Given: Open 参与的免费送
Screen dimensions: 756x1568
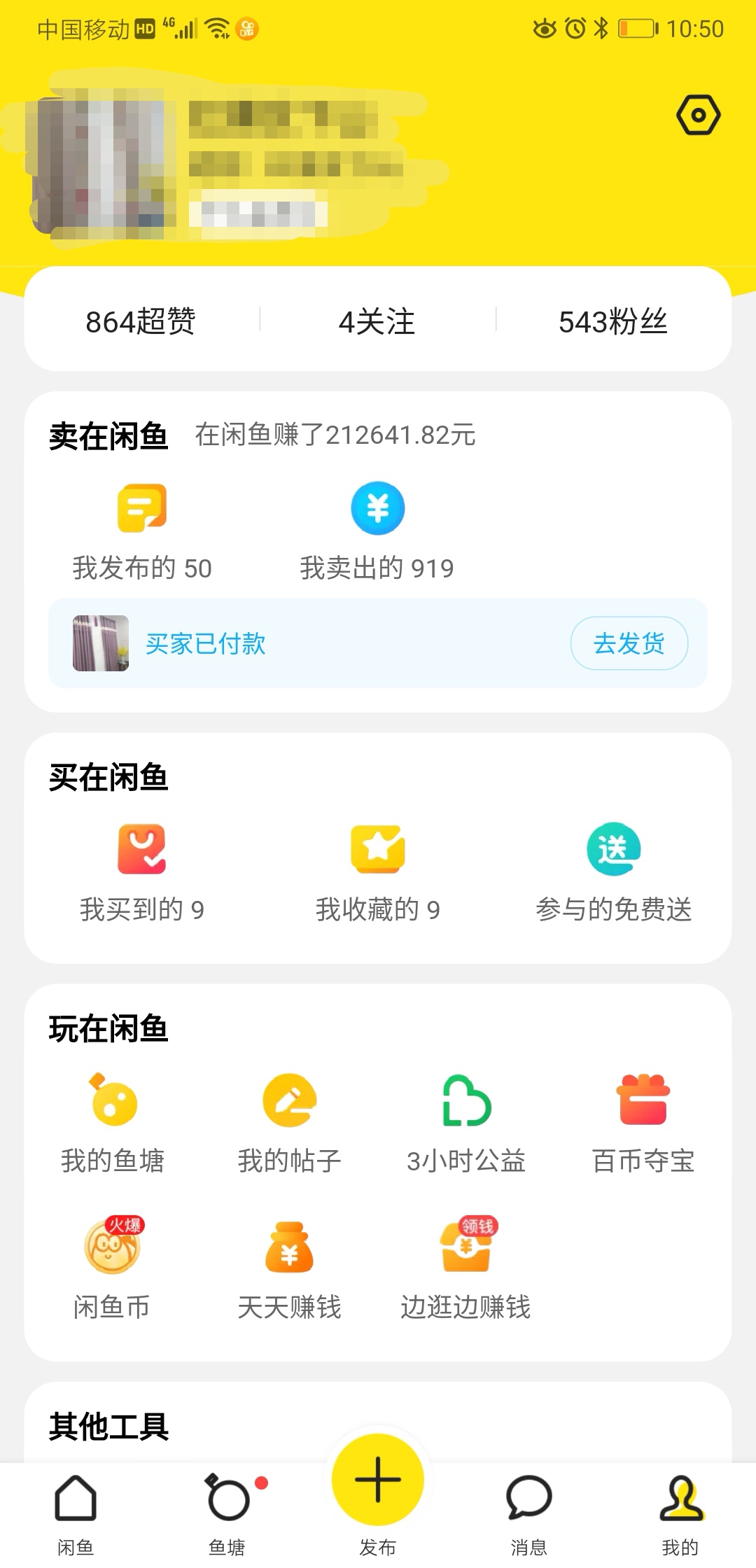Looking at the screenshot, I should pos(613,870).
